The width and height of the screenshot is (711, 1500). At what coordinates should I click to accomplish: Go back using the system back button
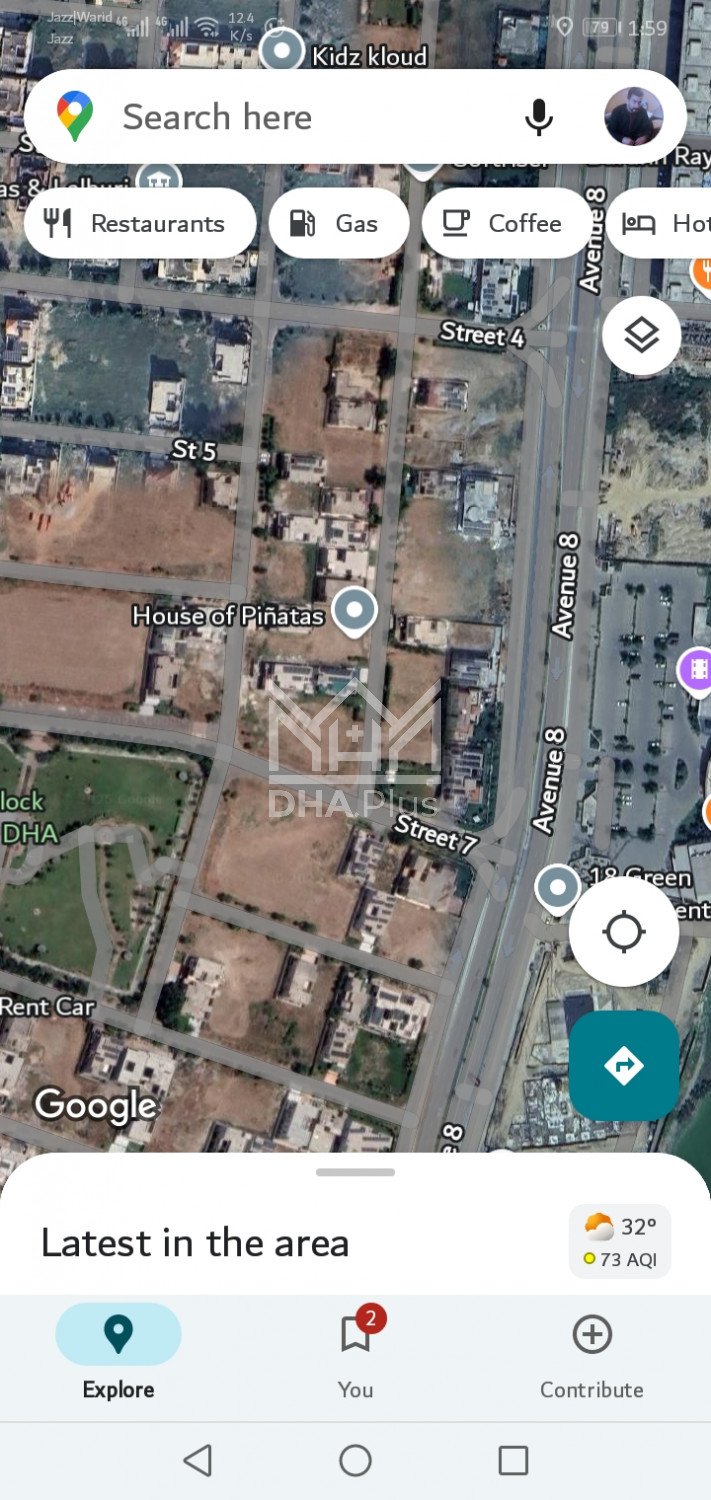[198, 1461]
